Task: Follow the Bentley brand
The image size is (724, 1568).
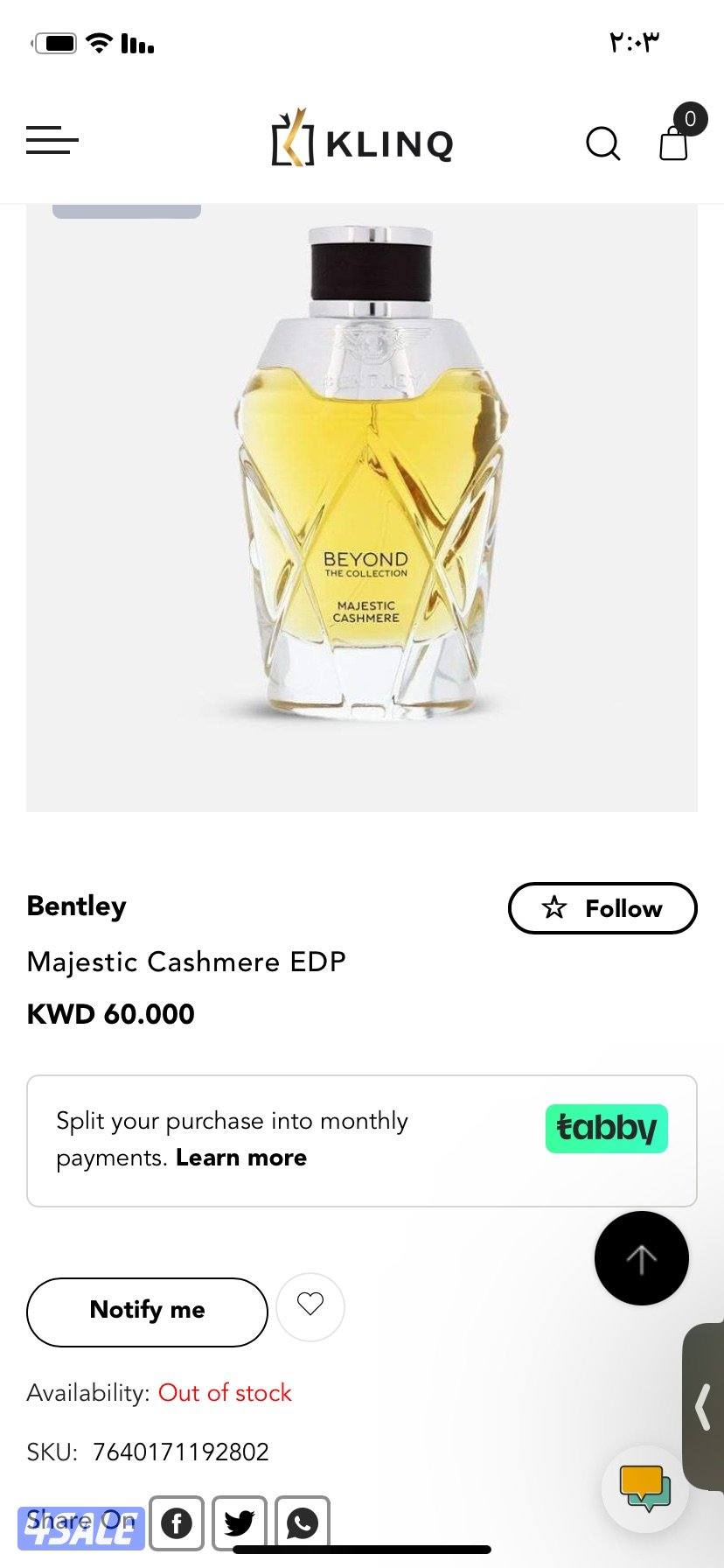Action: pos(602,908)
